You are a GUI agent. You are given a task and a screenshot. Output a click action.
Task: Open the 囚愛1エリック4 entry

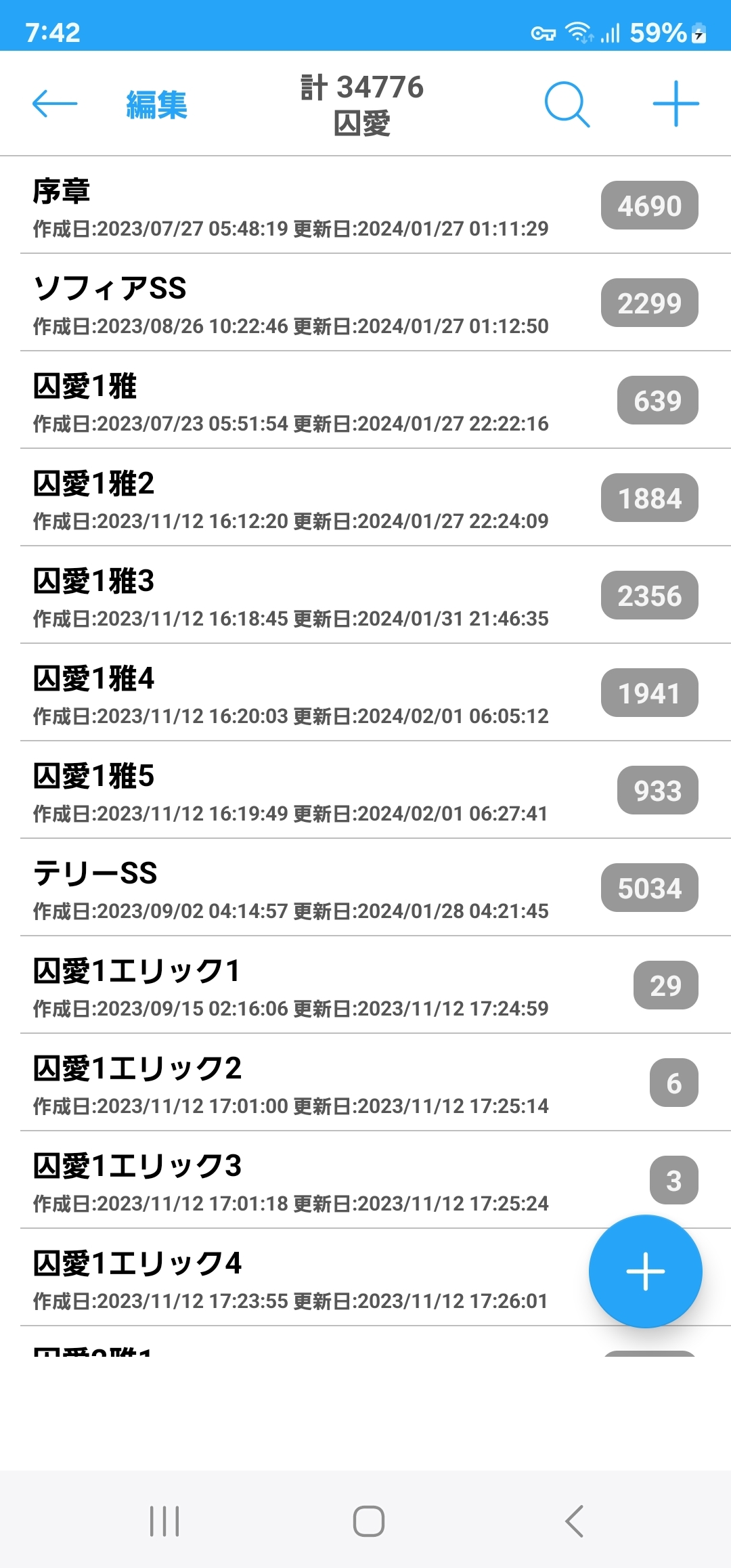pyautogui.click(x=291, y=1278)
